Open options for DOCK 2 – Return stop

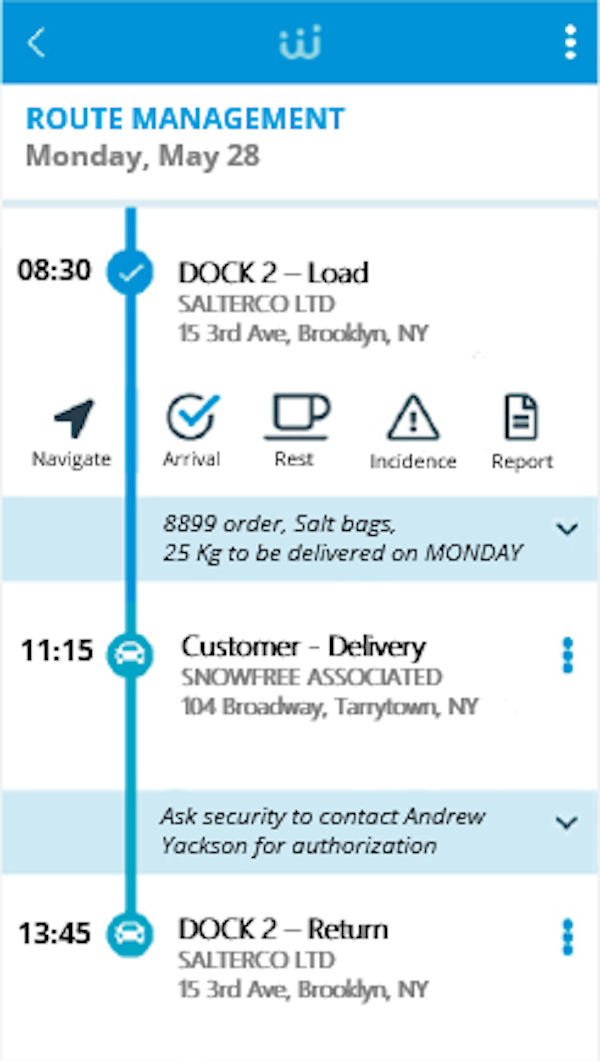click(x=568, y=936)
